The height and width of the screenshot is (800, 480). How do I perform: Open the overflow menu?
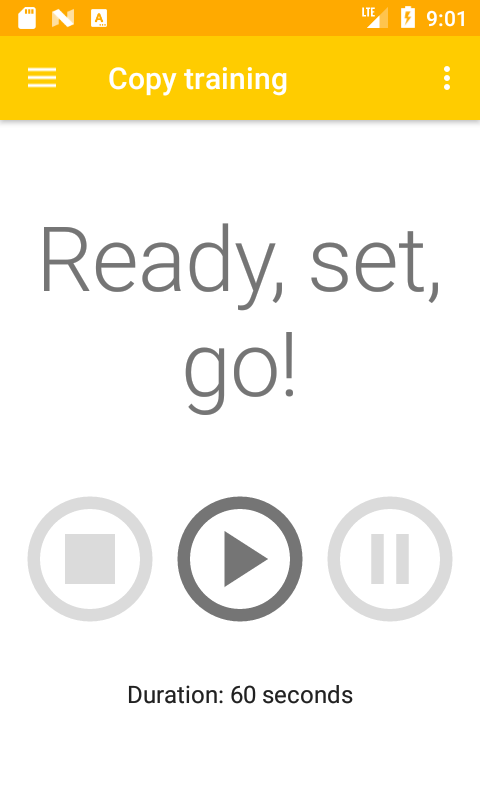(x=447, y=78)
